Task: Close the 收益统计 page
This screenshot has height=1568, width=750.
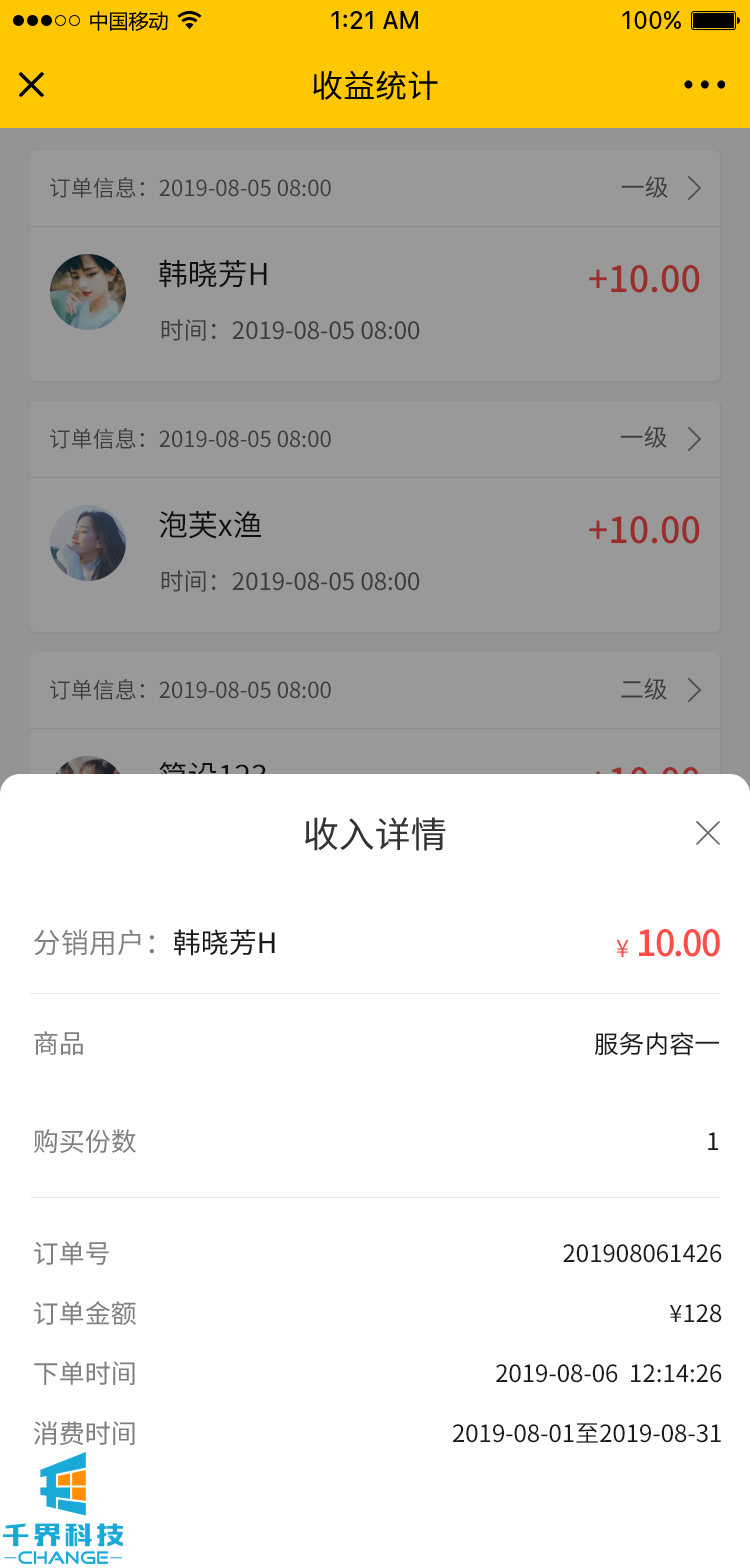Action: click(x=32, y=85)
